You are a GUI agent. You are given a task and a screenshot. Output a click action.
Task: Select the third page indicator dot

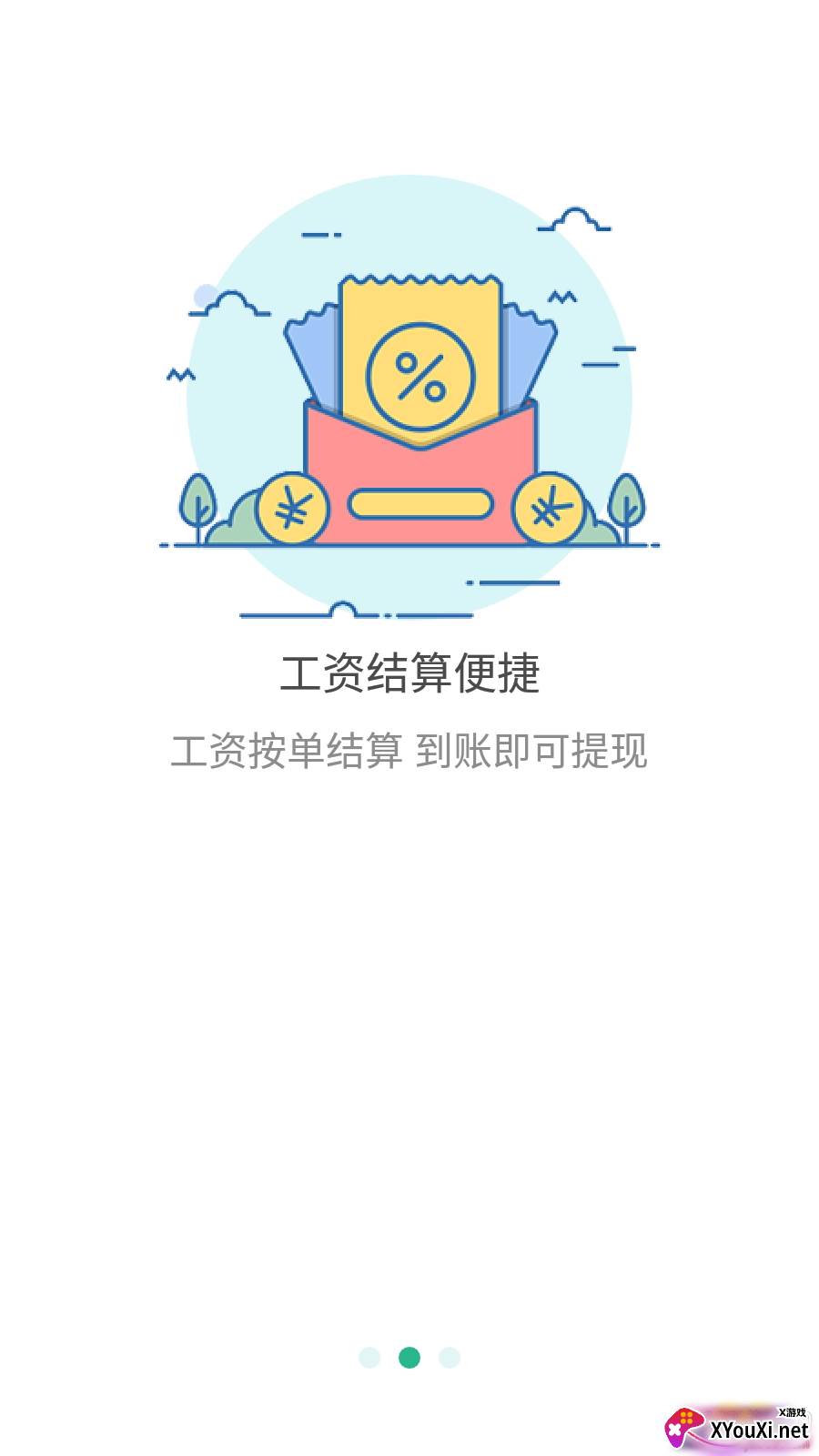(450, 1356)
